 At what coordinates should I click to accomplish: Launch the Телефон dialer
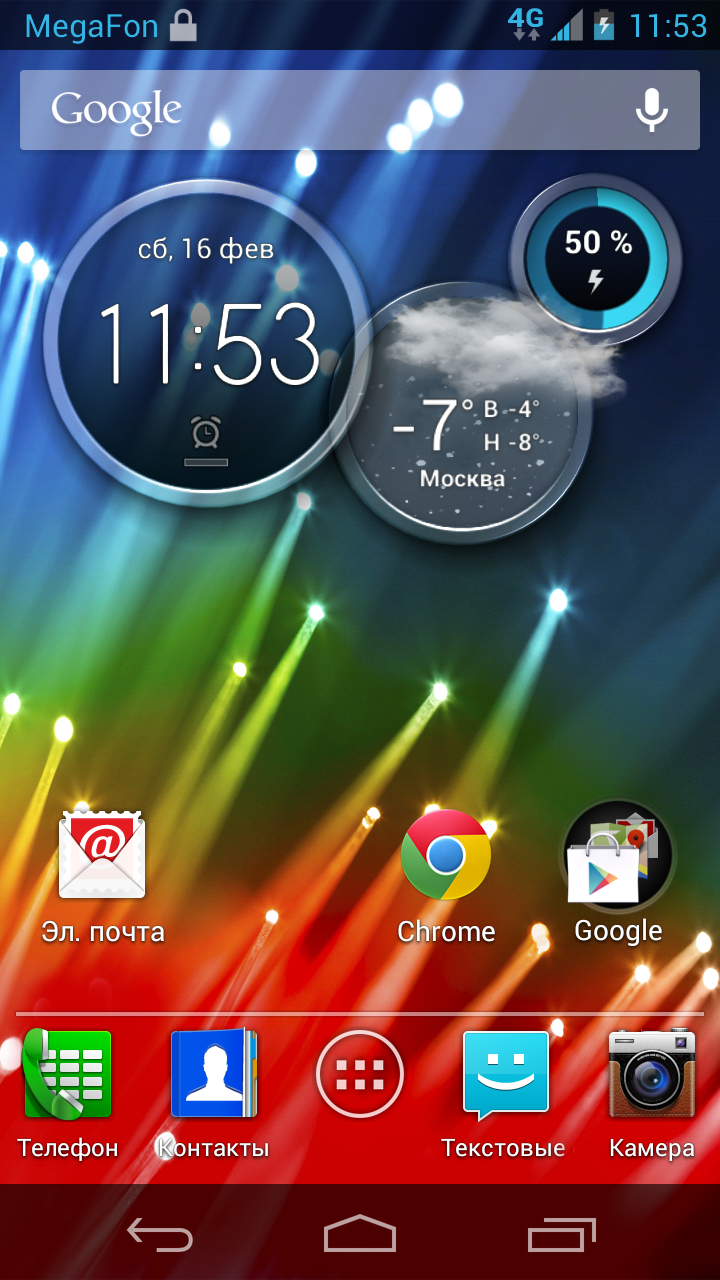(68, 1076)
